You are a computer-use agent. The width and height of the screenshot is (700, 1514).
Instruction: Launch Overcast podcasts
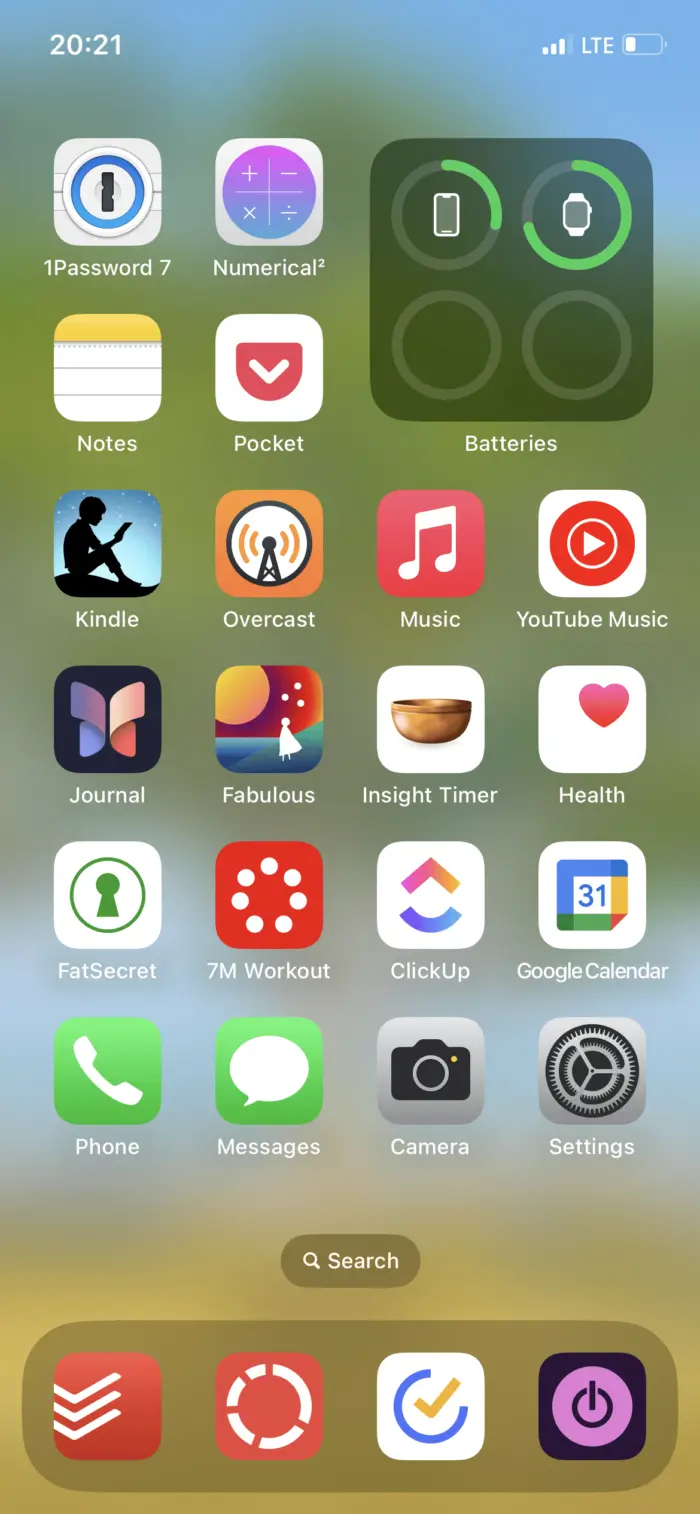(x=269, y=544)
